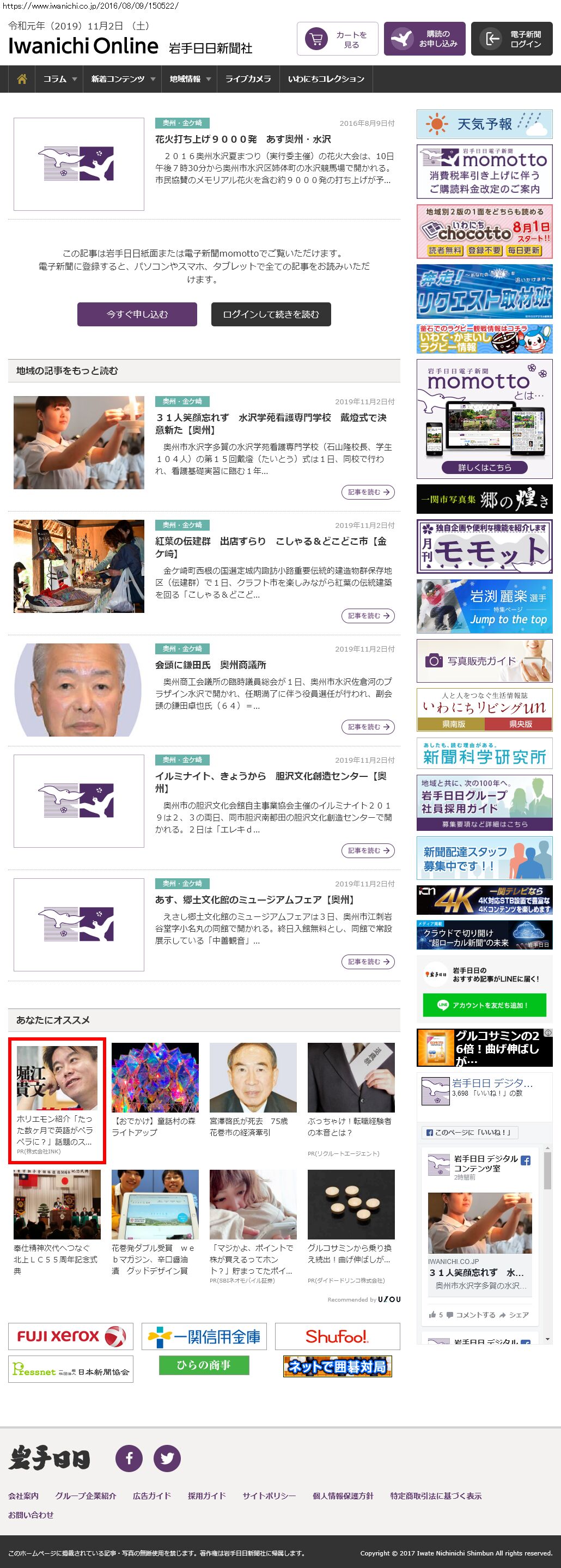Open the 写真販売ガイド banner
Viewport: 561px width, 1568px height.
coord(484,660)
